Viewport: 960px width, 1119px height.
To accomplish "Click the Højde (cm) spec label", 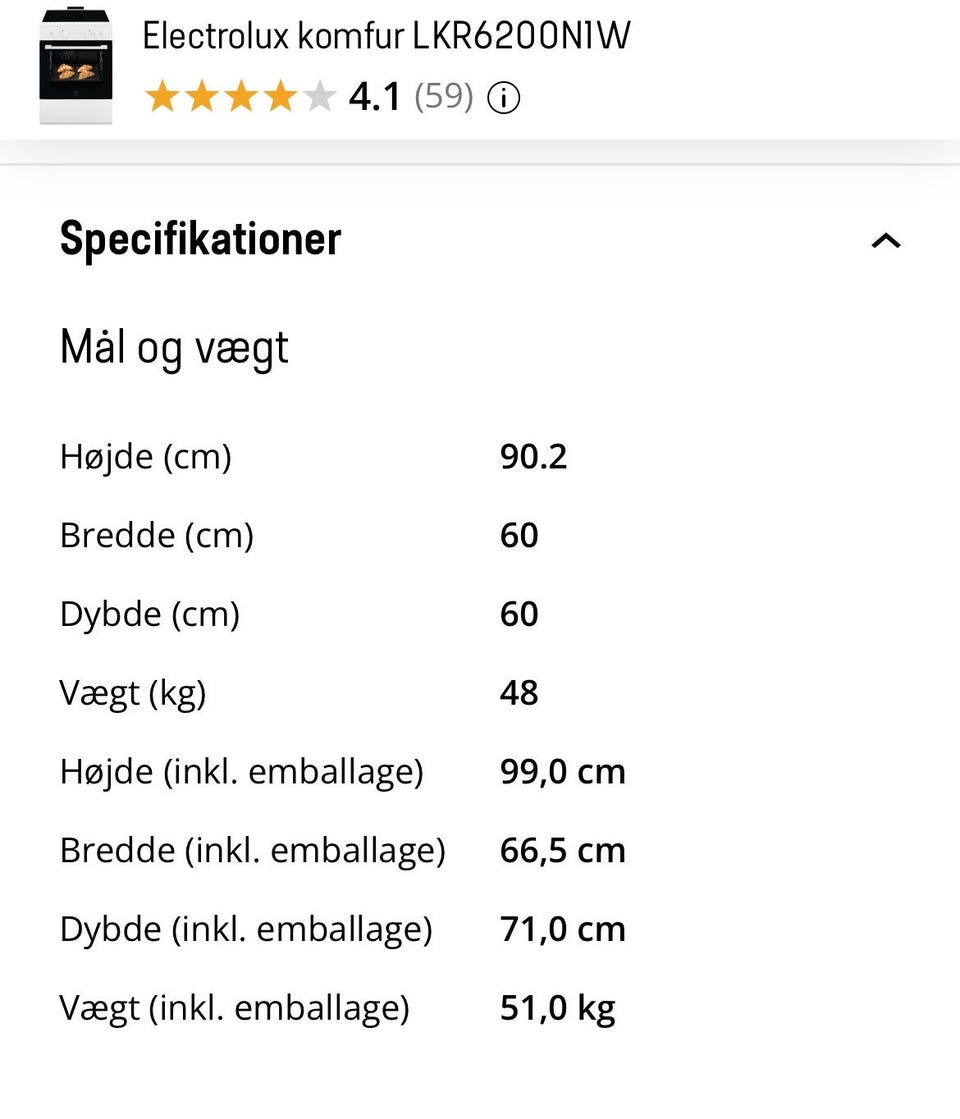I will (145, 457).
